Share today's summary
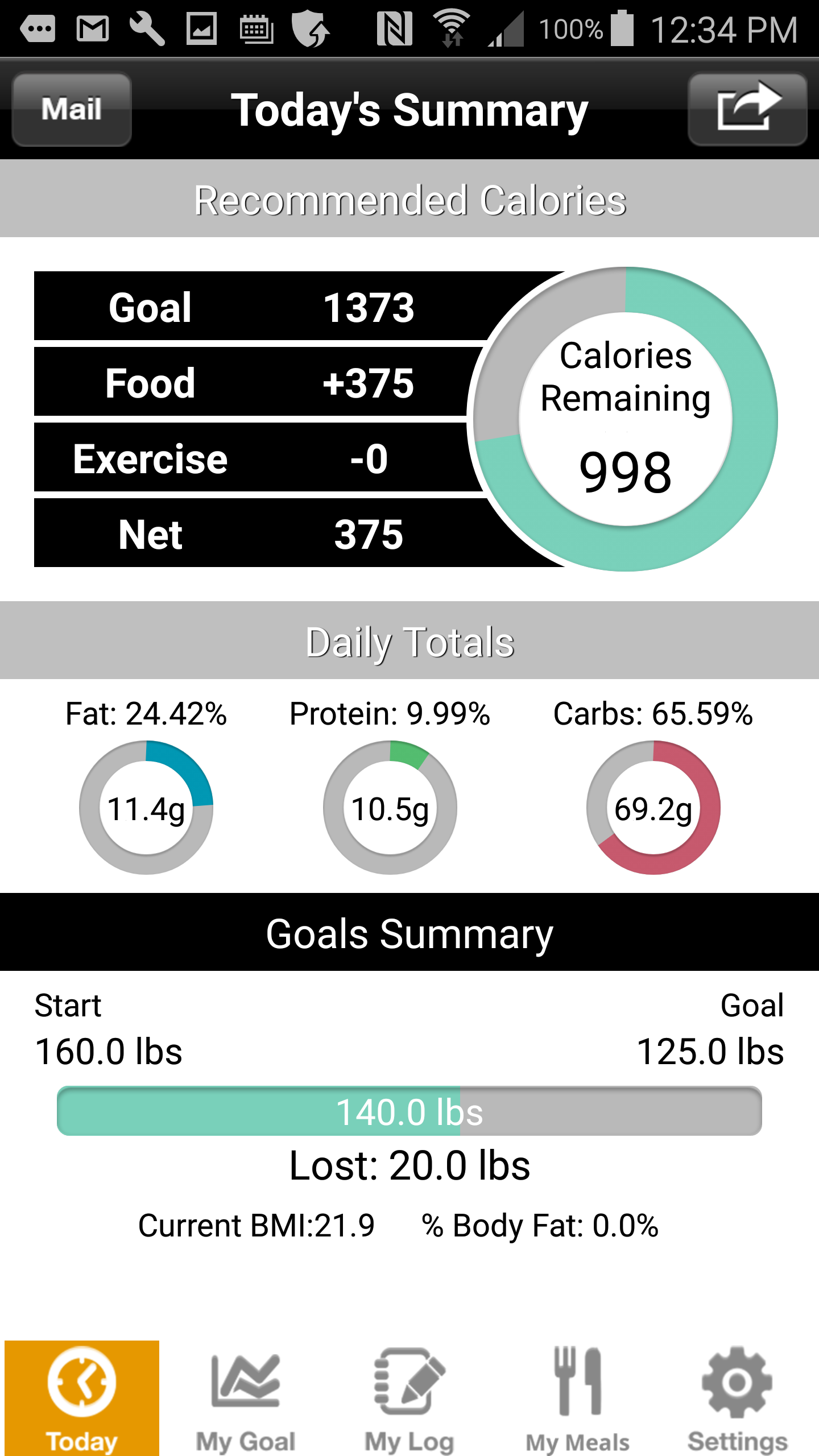The width and height of the screenshot is (819, 1456). (x=747, y=109)
